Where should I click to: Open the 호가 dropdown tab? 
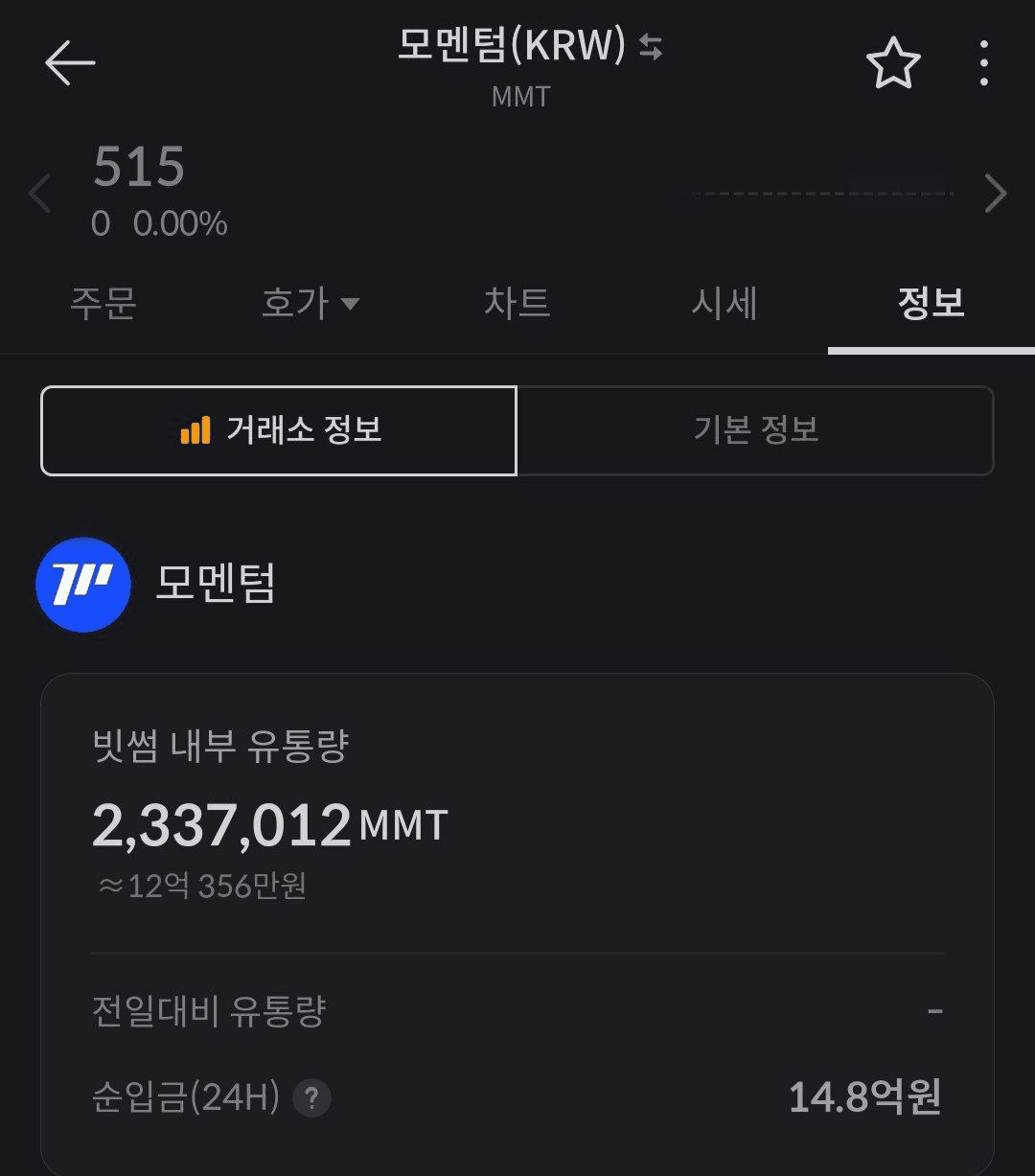point(310,303)
